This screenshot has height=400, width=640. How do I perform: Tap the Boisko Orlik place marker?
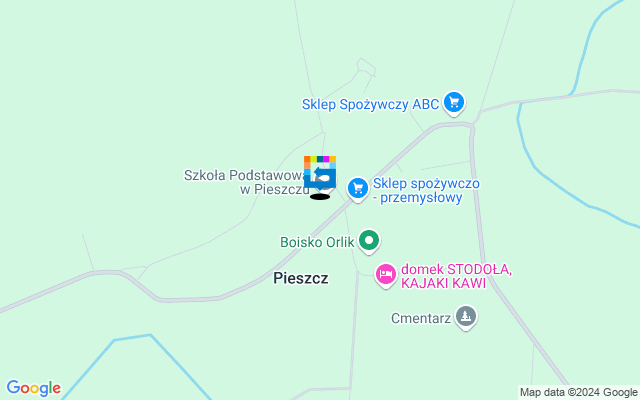[x=369, y=240]
